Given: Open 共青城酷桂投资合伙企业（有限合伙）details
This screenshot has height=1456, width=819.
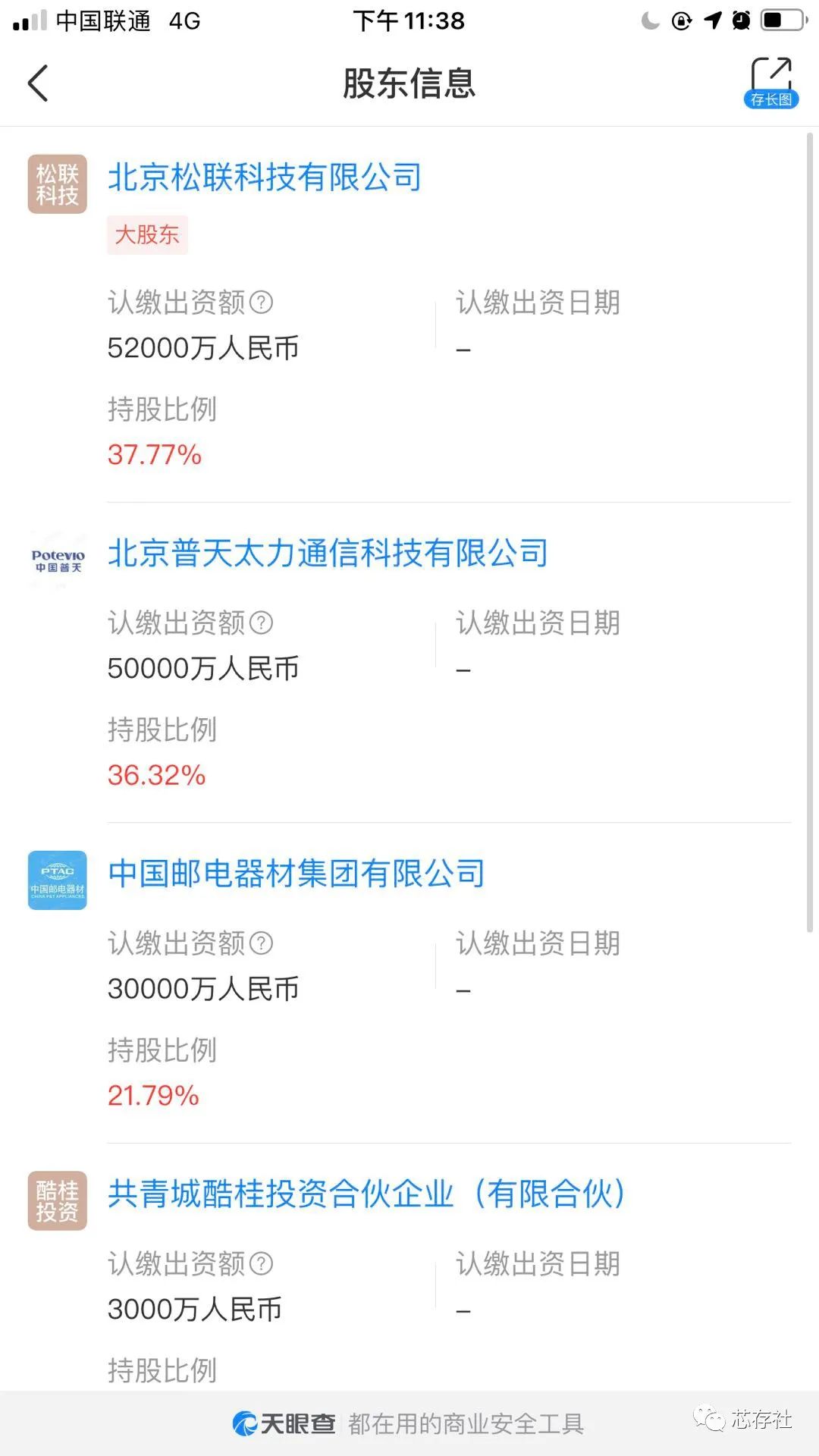Looking at the screenshot, I should coord(366,1194).
